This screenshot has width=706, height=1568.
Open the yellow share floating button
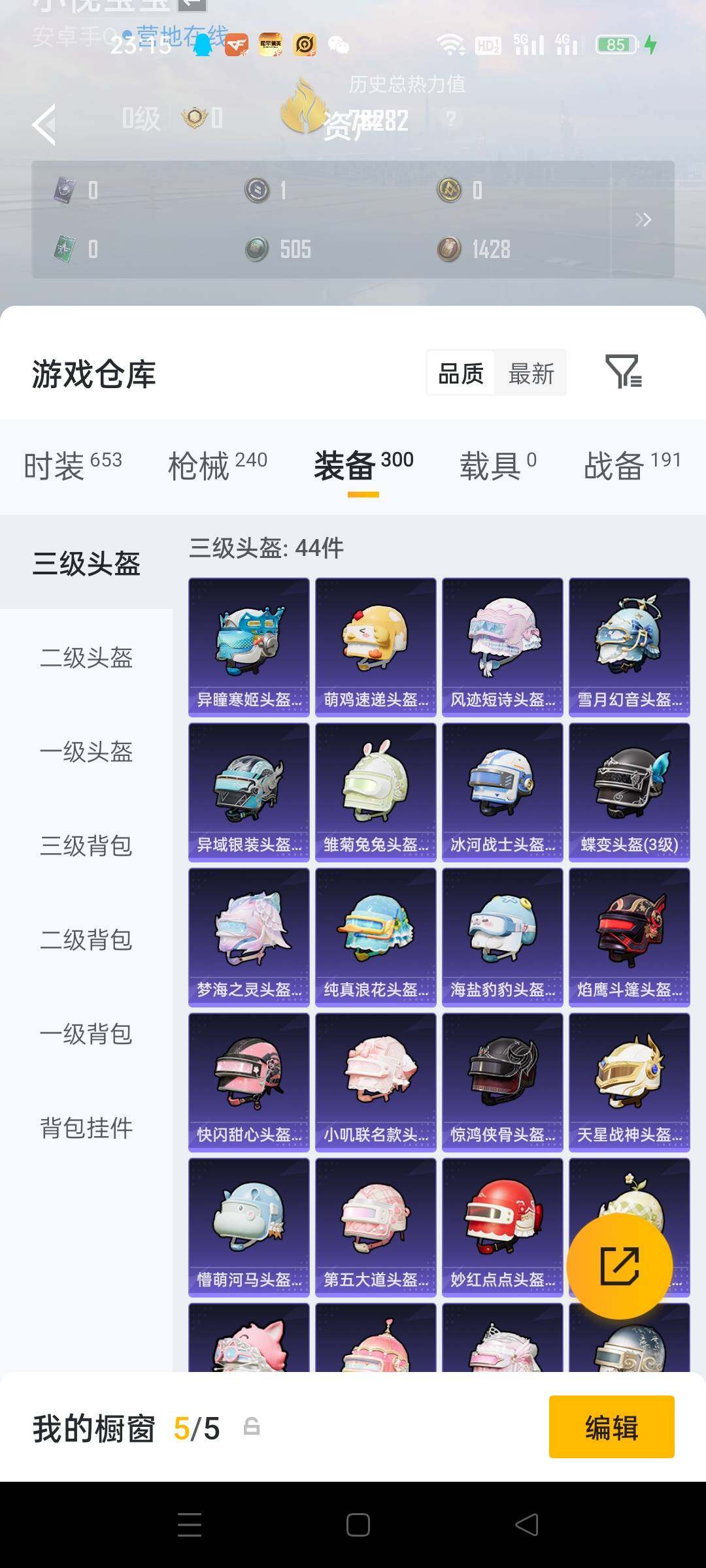[620, 1266]
